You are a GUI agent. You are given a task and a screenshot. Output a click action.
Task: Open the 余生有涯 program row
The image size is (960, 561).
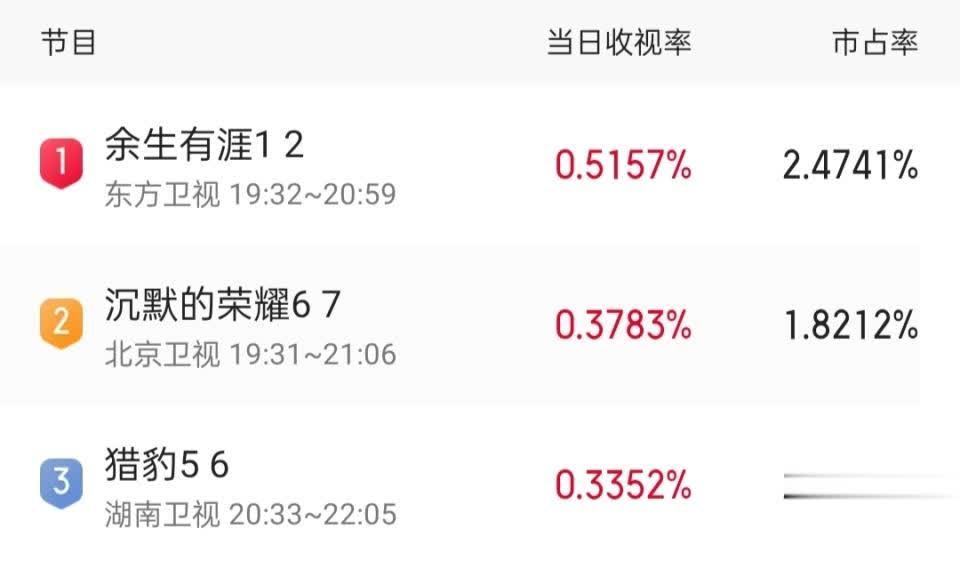(480, 165)
